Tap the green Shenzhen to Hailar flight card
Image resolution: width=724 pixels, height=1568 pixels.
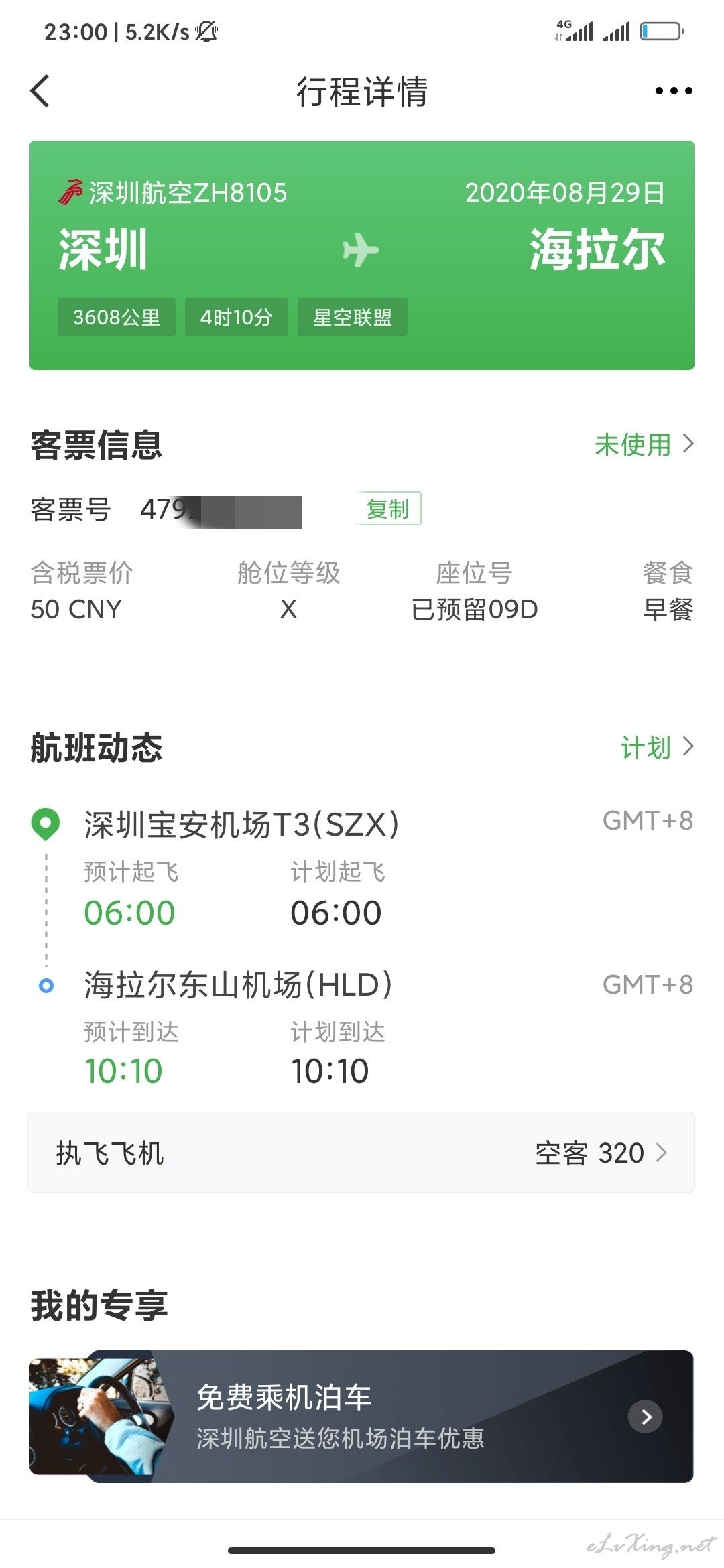pos(362,255)
